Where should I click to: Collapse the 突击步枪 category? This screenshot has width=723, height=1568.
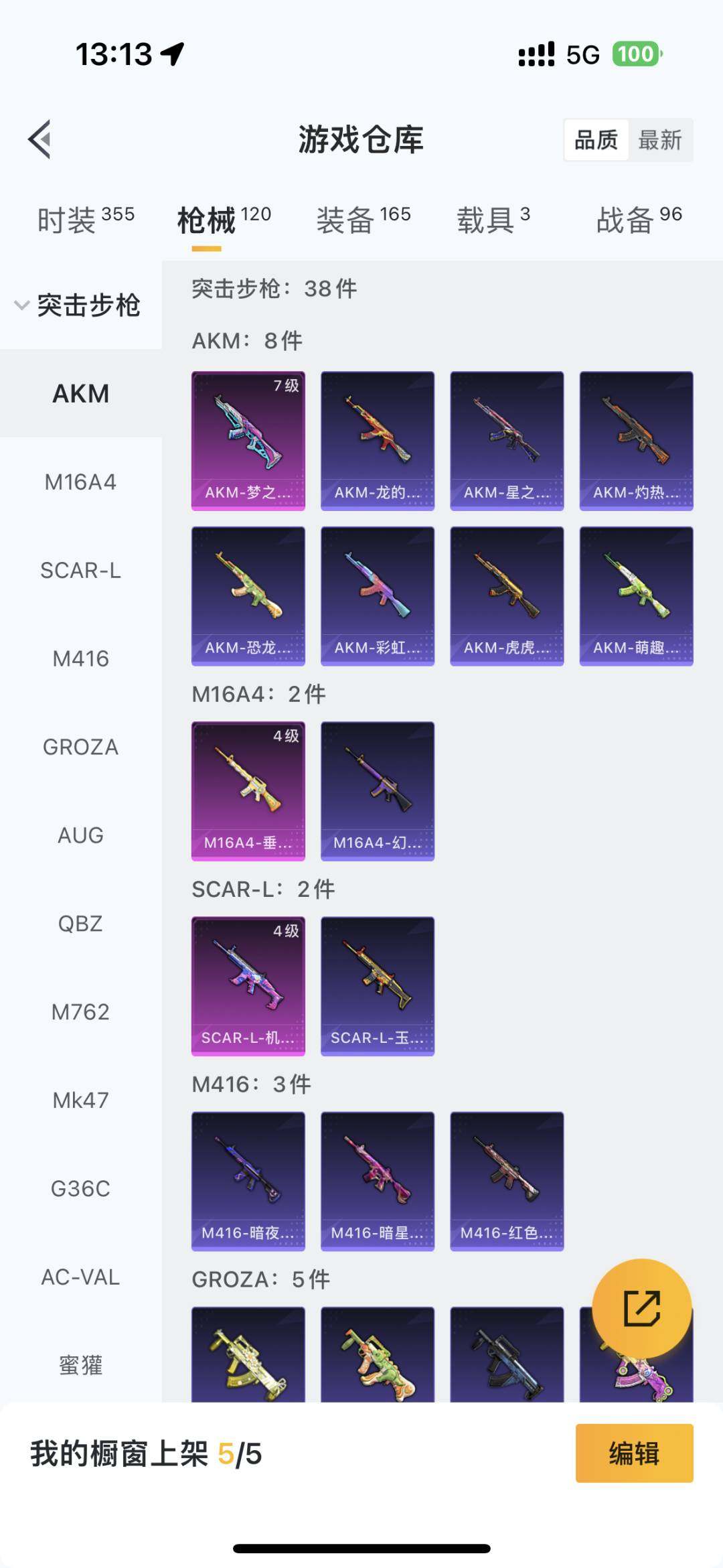77,305
